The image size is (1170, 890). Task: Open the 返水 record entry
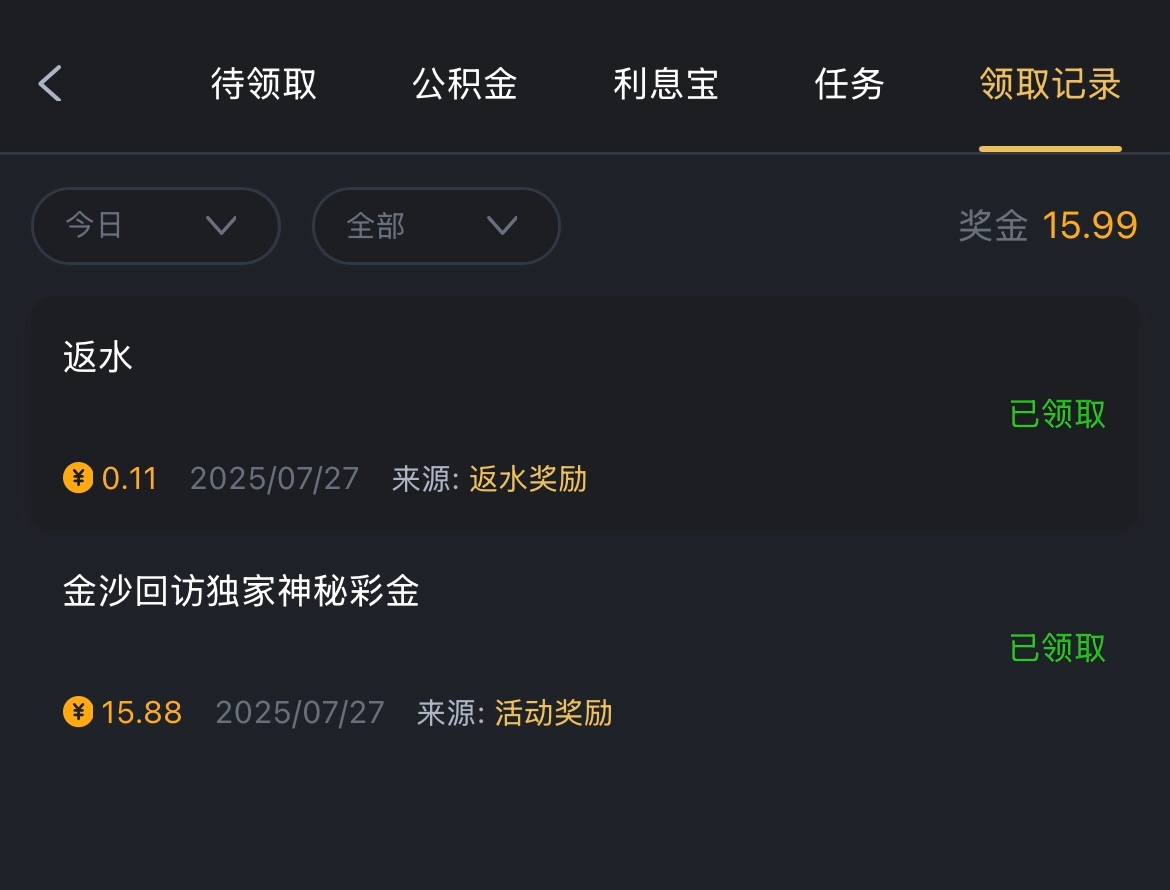coord(585,414)
